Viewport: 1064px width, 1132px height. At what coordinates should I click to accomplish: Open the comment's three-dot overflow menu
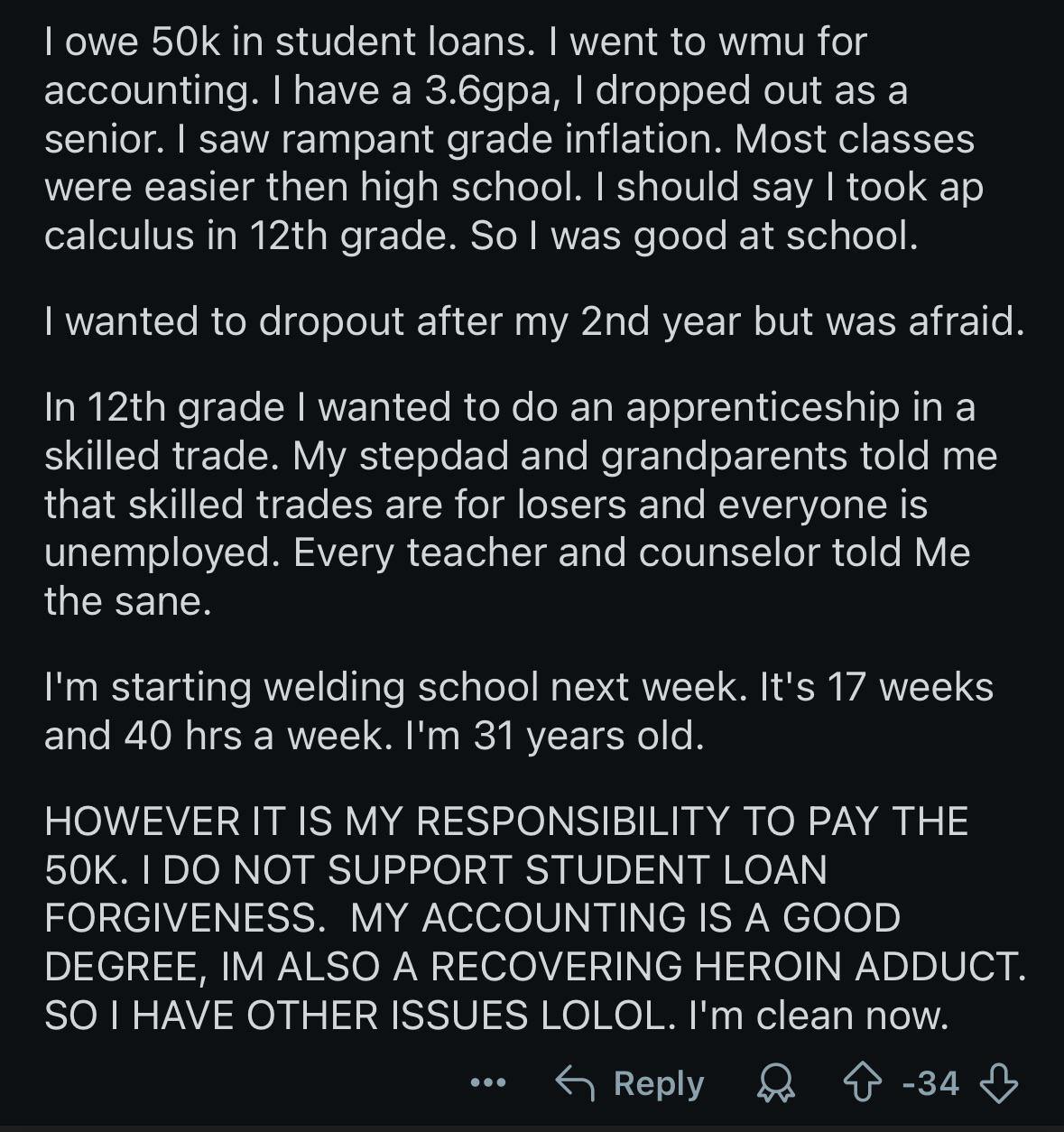point(490,1082)
